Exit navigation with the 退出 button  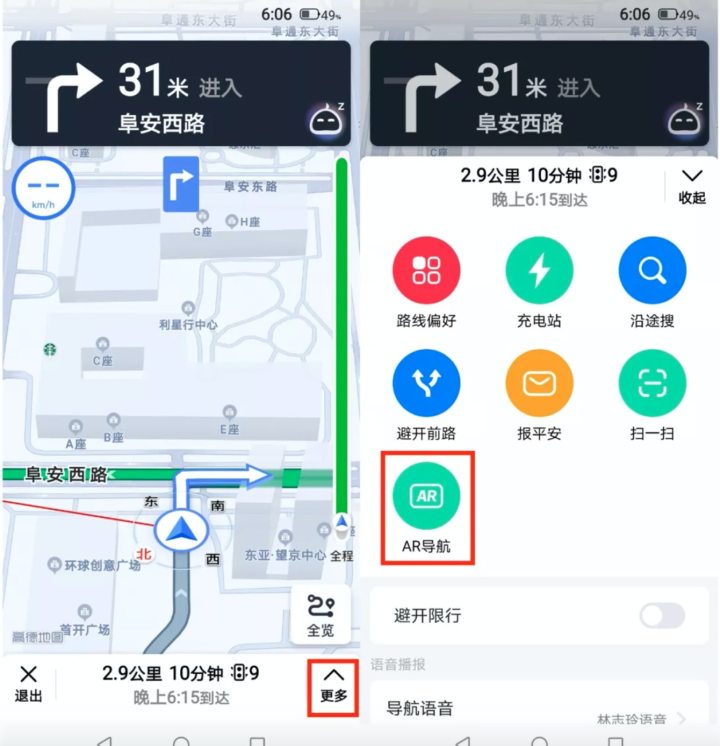(x=29, y=683)
